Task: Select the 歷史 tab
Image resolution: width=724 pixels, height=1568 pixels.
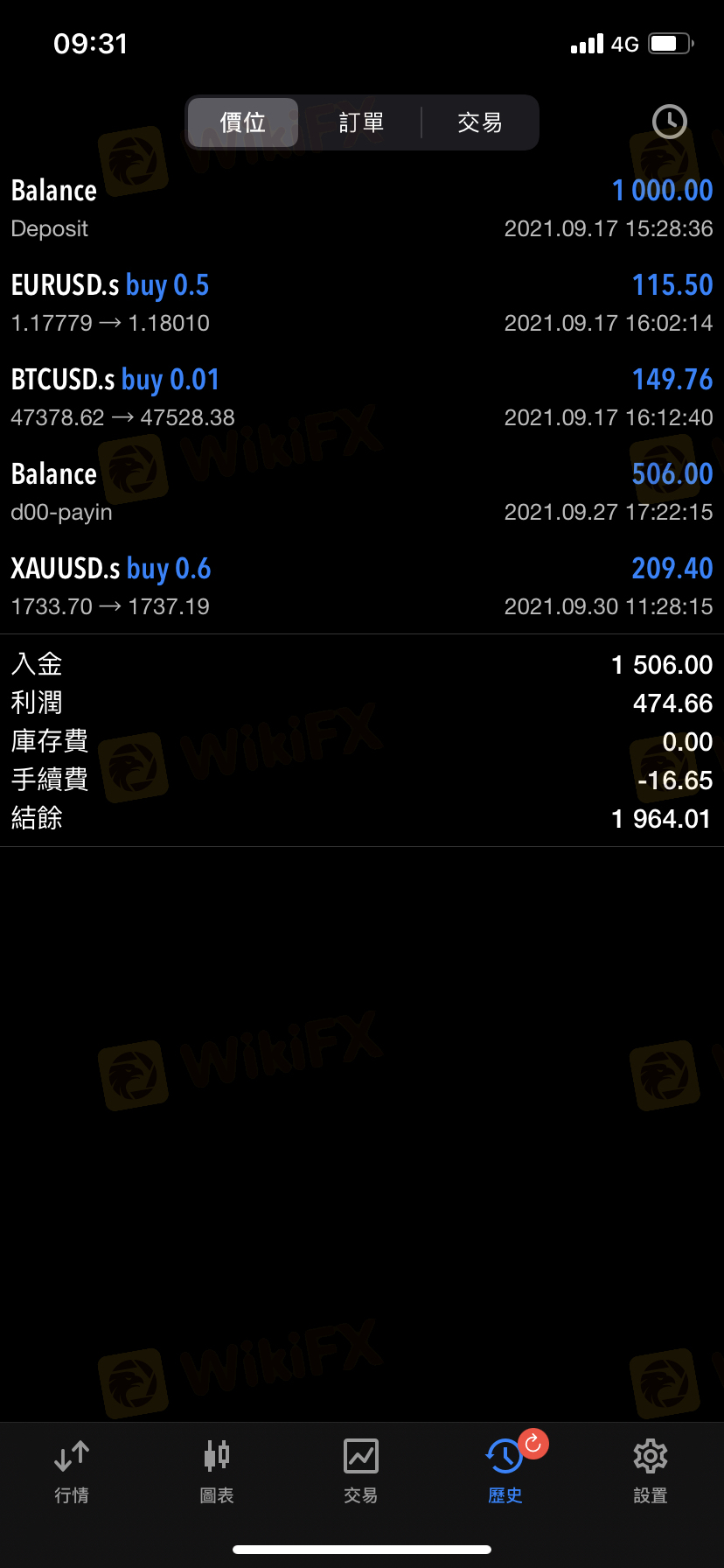Action: [505, 1472]
